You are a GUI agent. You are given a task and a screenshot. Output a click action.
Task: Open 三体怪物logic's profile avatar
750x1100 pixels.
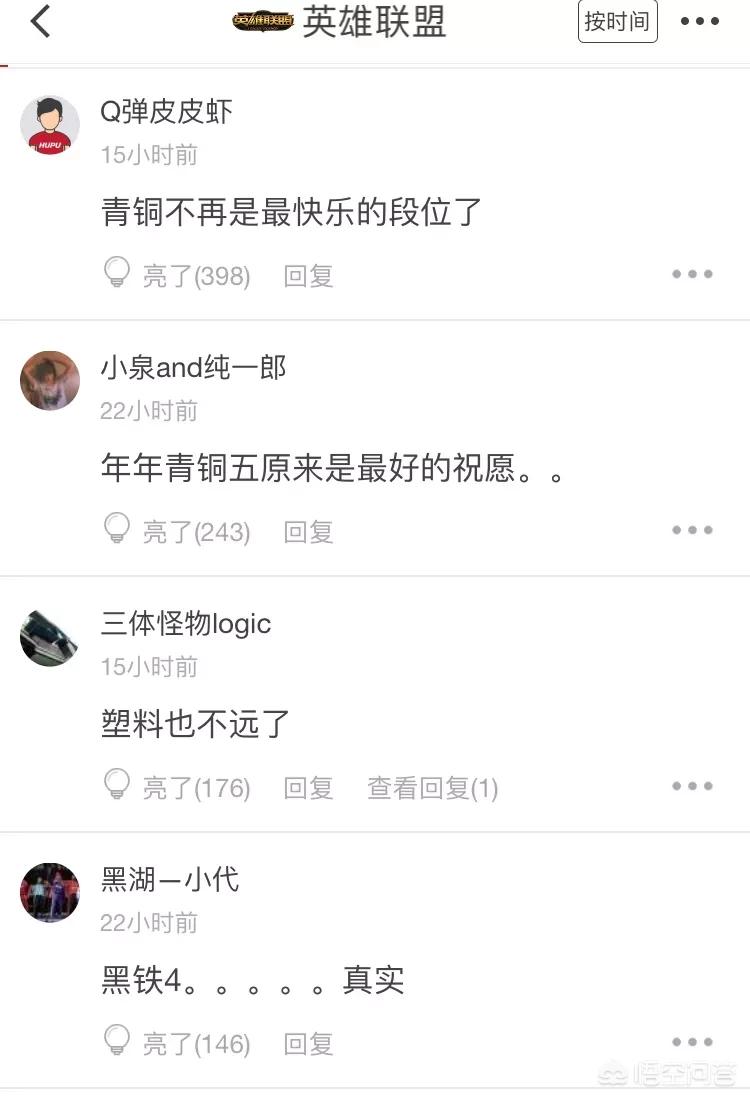click(50, 637)
